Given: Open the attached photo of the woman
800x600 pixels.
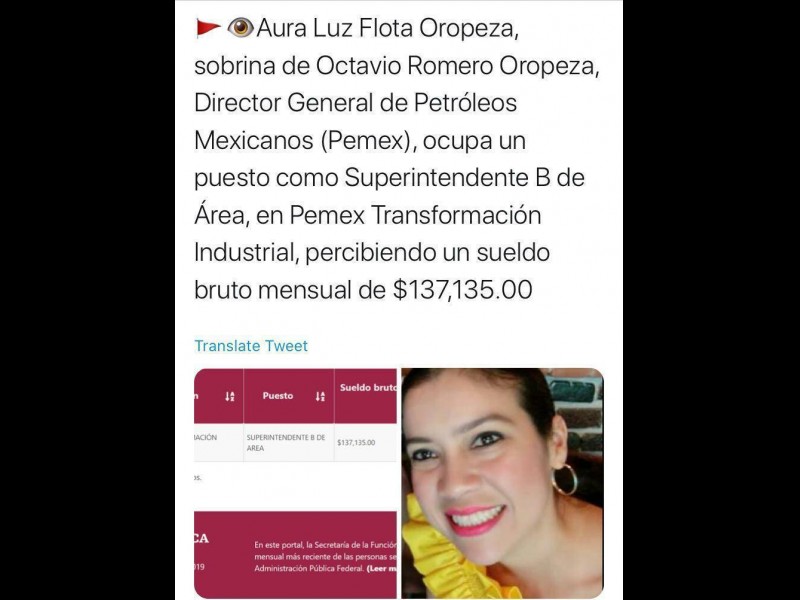Looking at the screenshot, I should [x=502, y=483].
